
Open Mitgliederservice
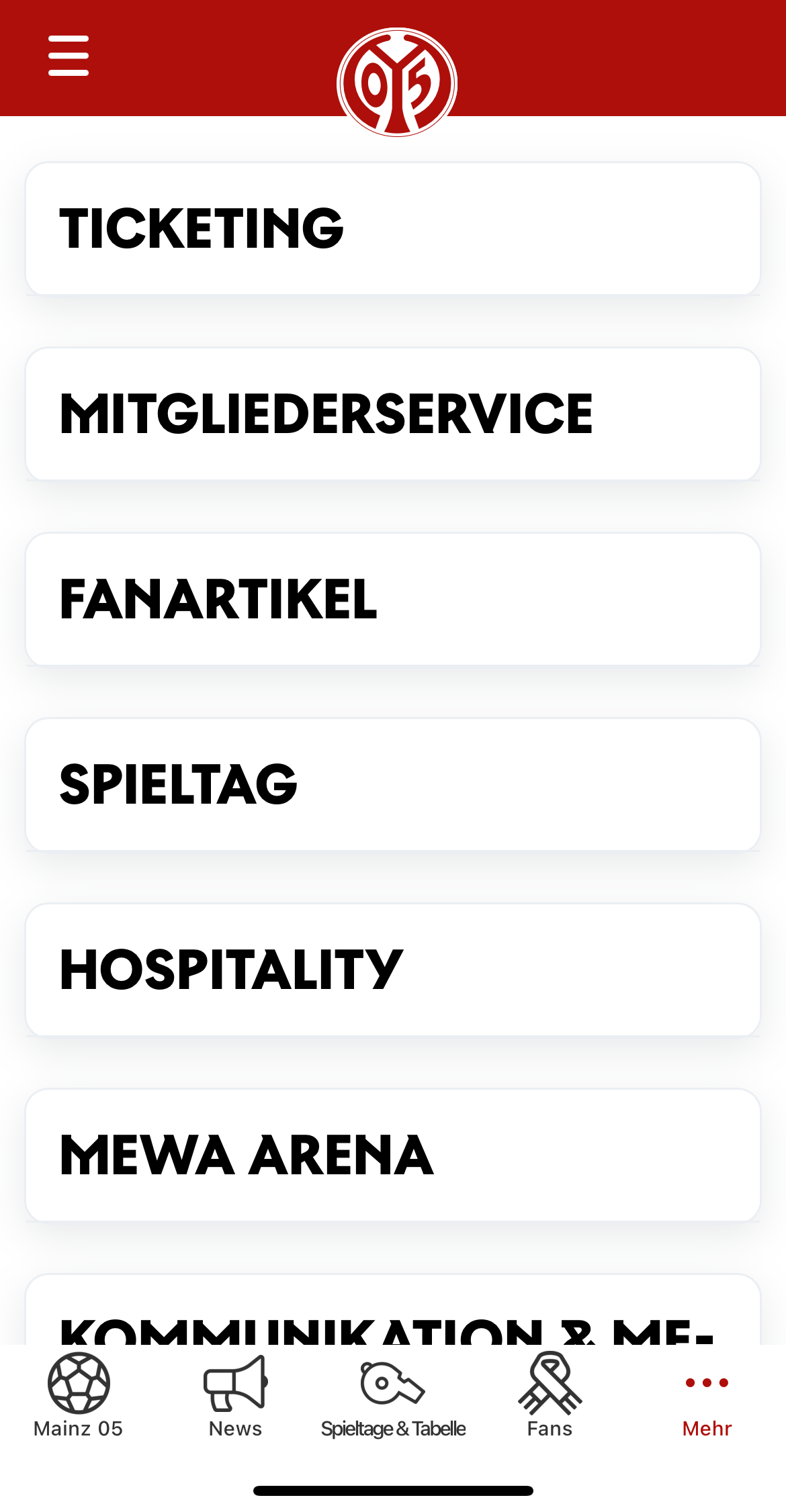click(393, 414)
